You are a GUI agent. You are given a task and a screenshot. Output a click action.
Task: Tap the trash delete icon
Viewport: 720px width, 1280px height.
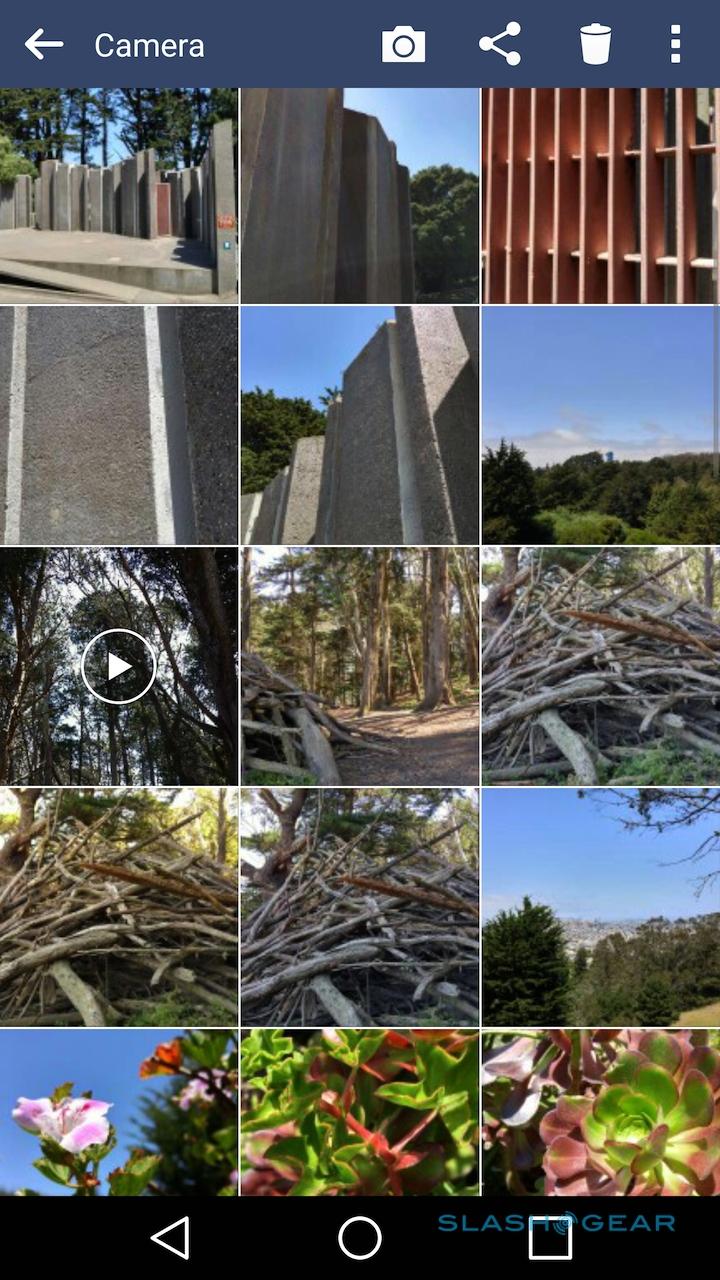click(595, 45)
